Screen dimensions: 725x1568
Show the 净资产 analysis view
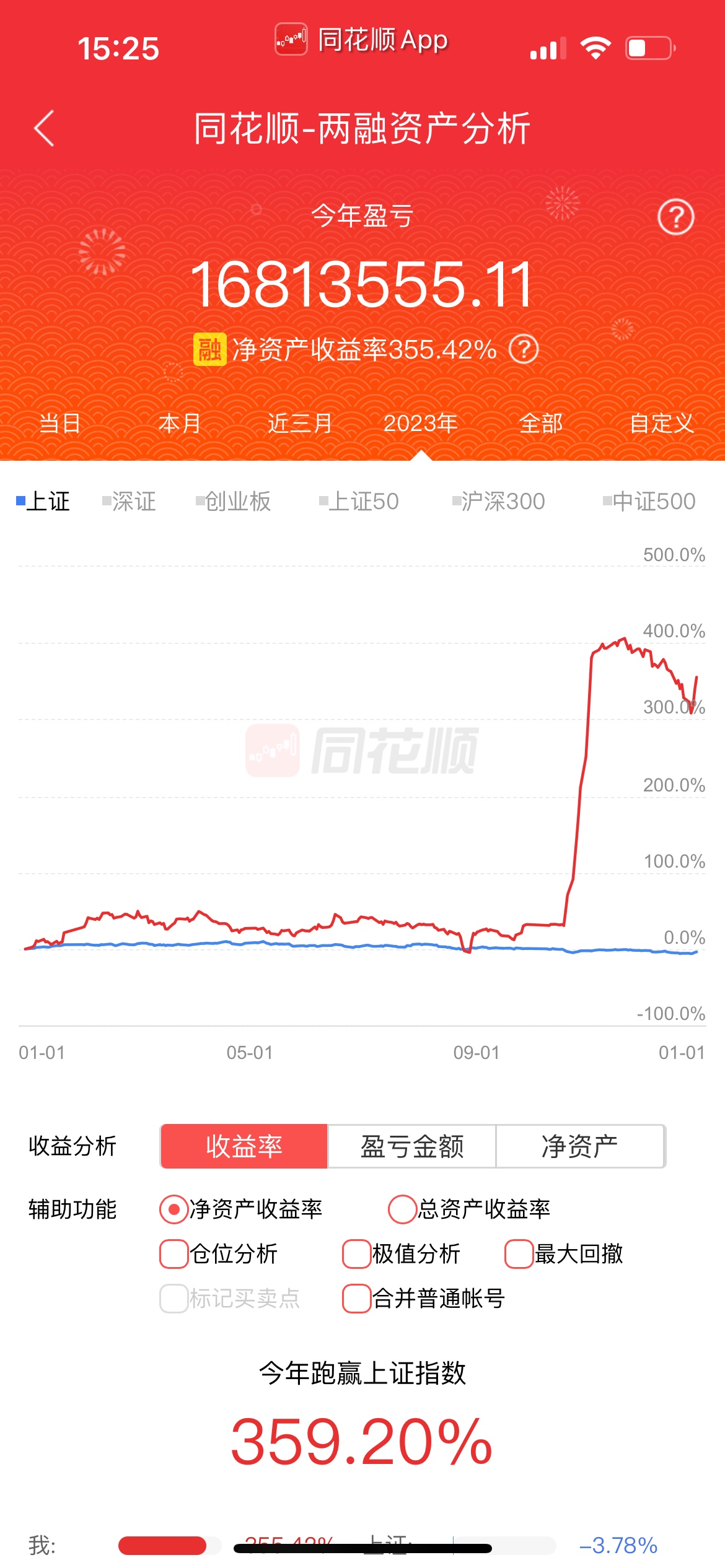point(580,1146)
